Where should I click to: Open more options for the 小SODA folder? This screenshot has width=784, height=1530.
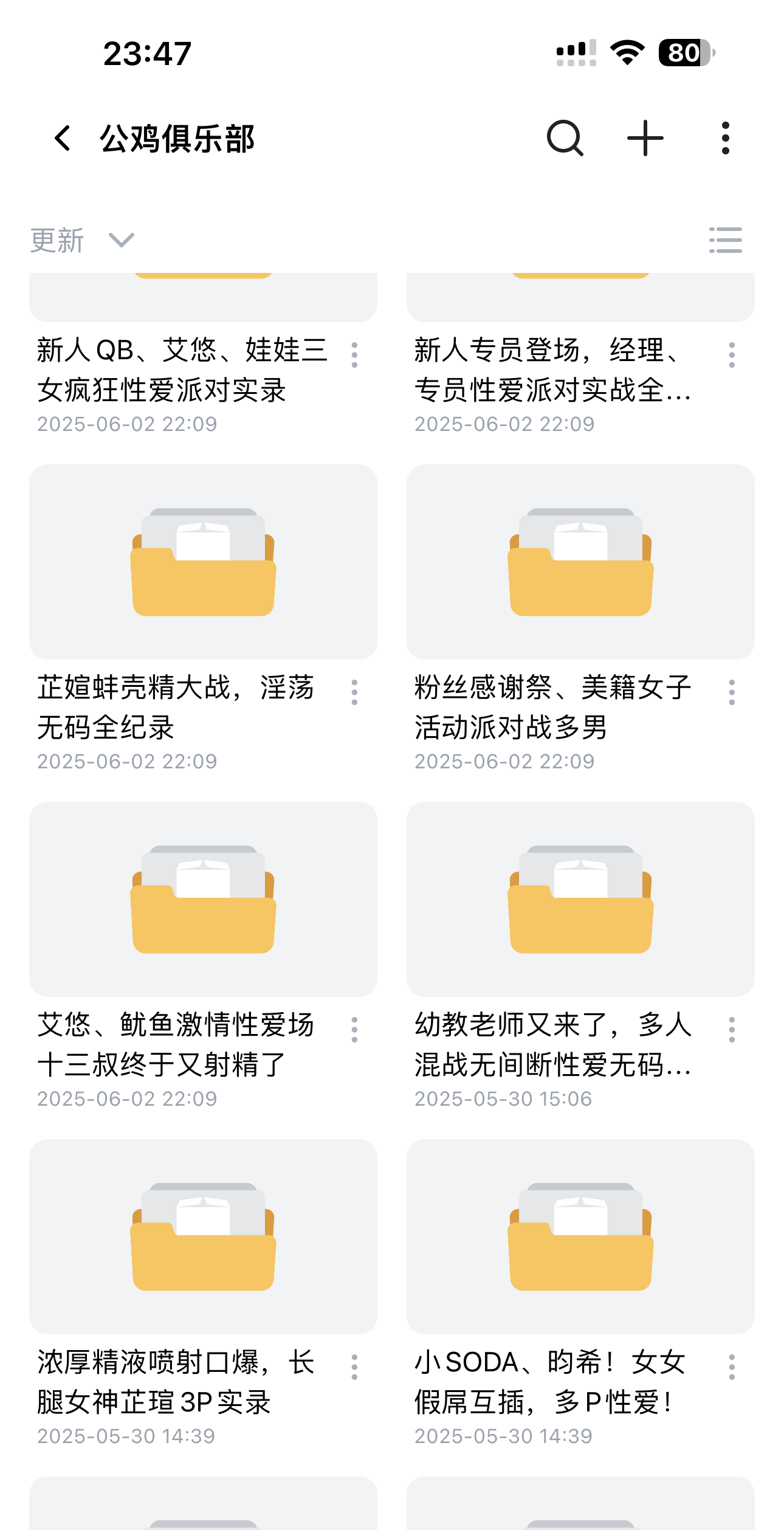point(732,1367)
